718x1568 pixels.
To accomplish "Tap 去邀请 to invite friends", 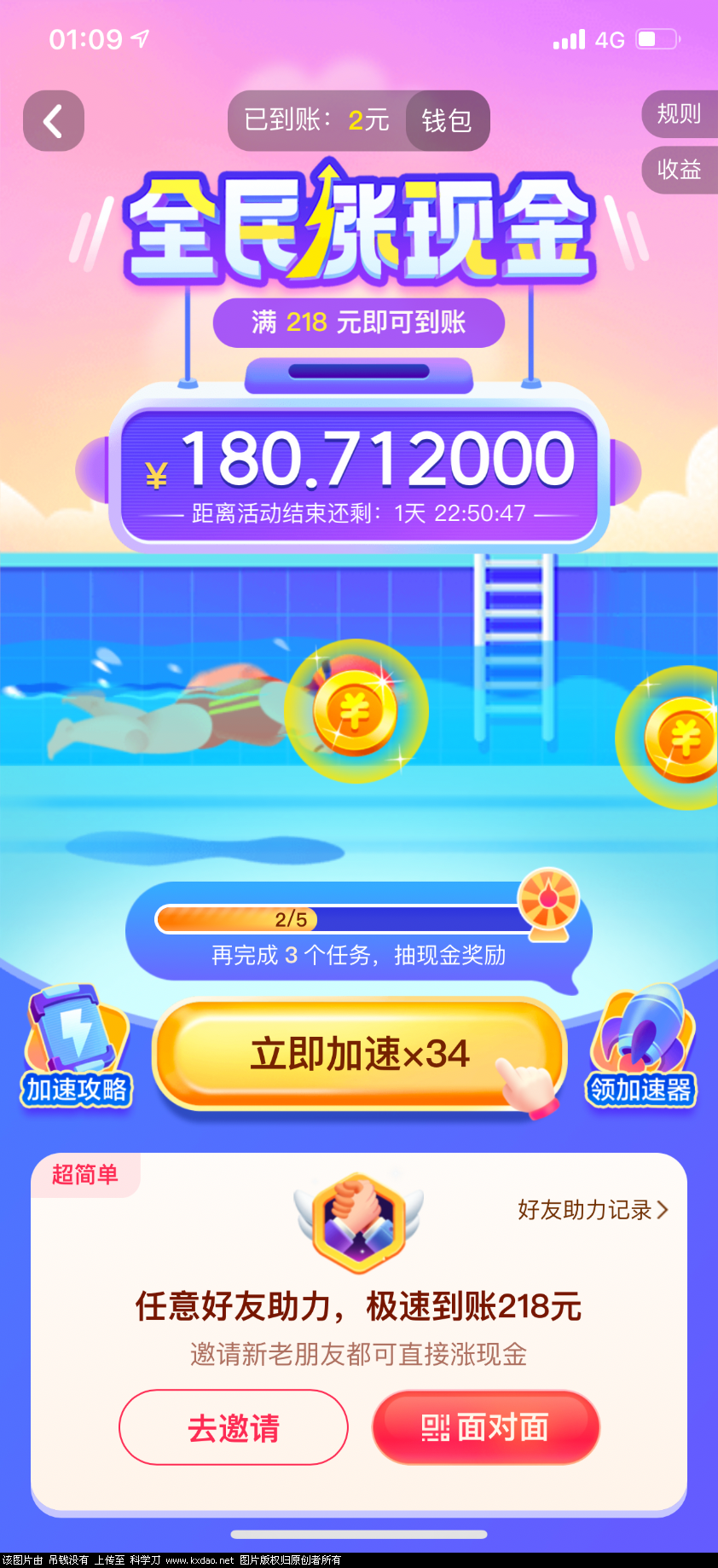I will pos(233,1427).
